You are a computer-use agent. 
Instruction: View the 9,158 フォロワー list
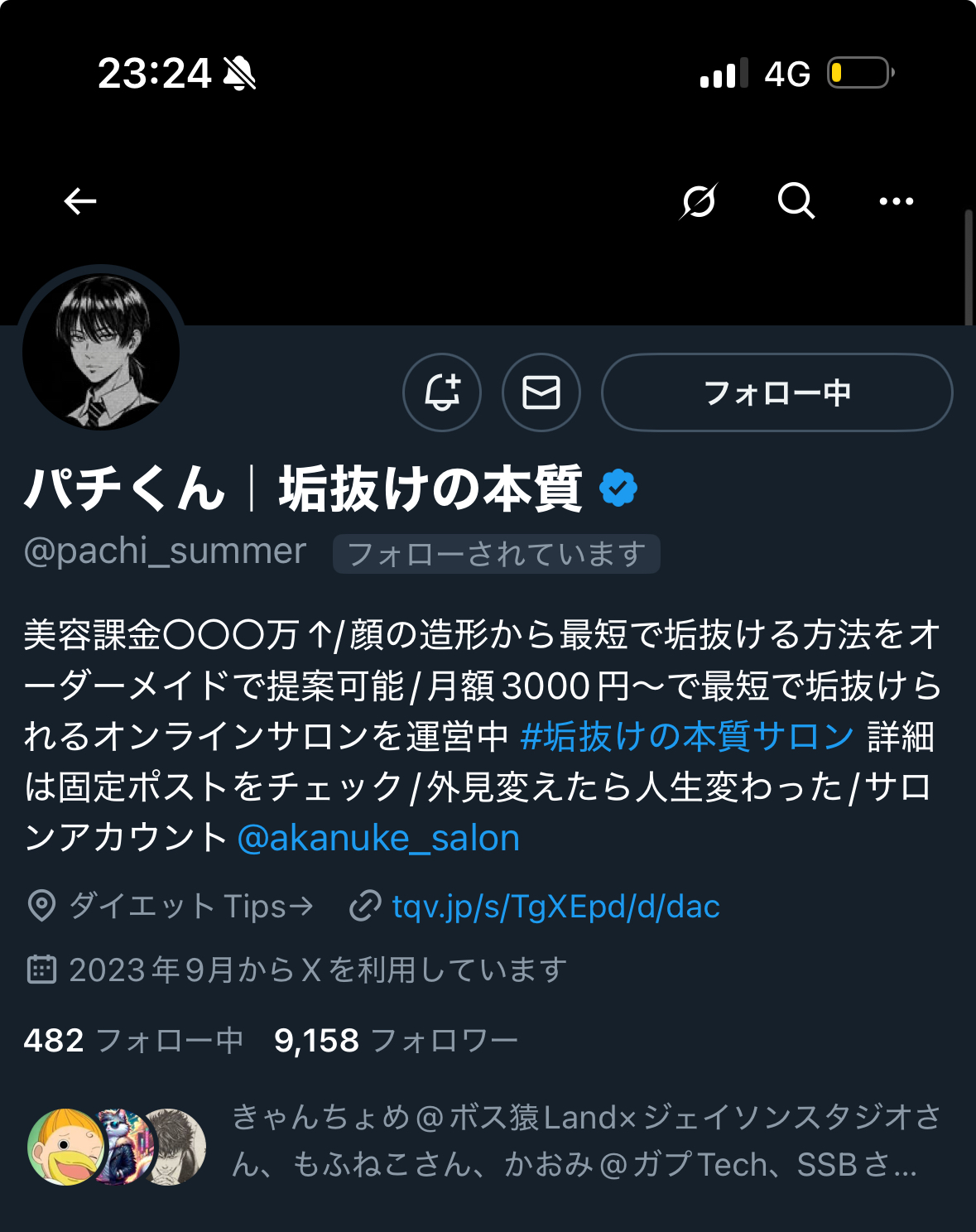[x=396, y=1041]
